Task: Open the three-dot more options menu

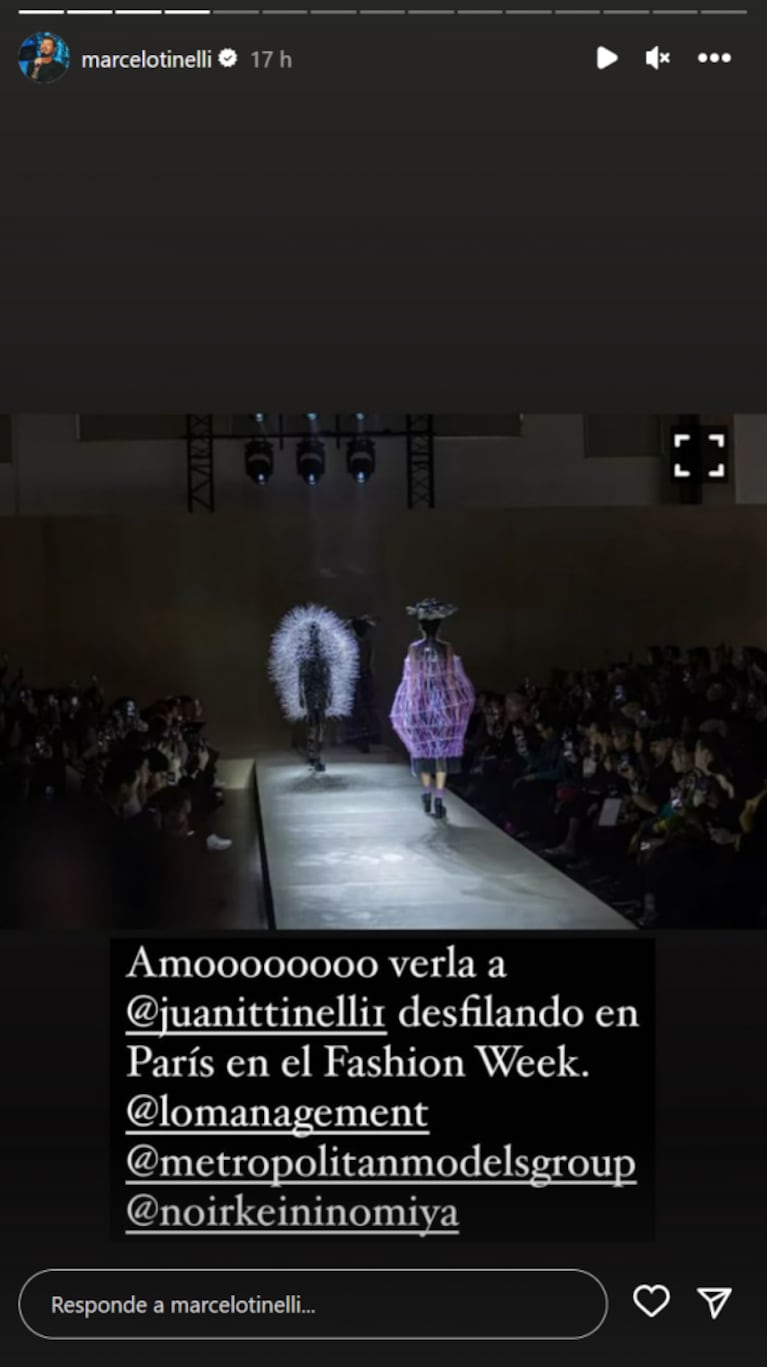Action: coord(714,58)
